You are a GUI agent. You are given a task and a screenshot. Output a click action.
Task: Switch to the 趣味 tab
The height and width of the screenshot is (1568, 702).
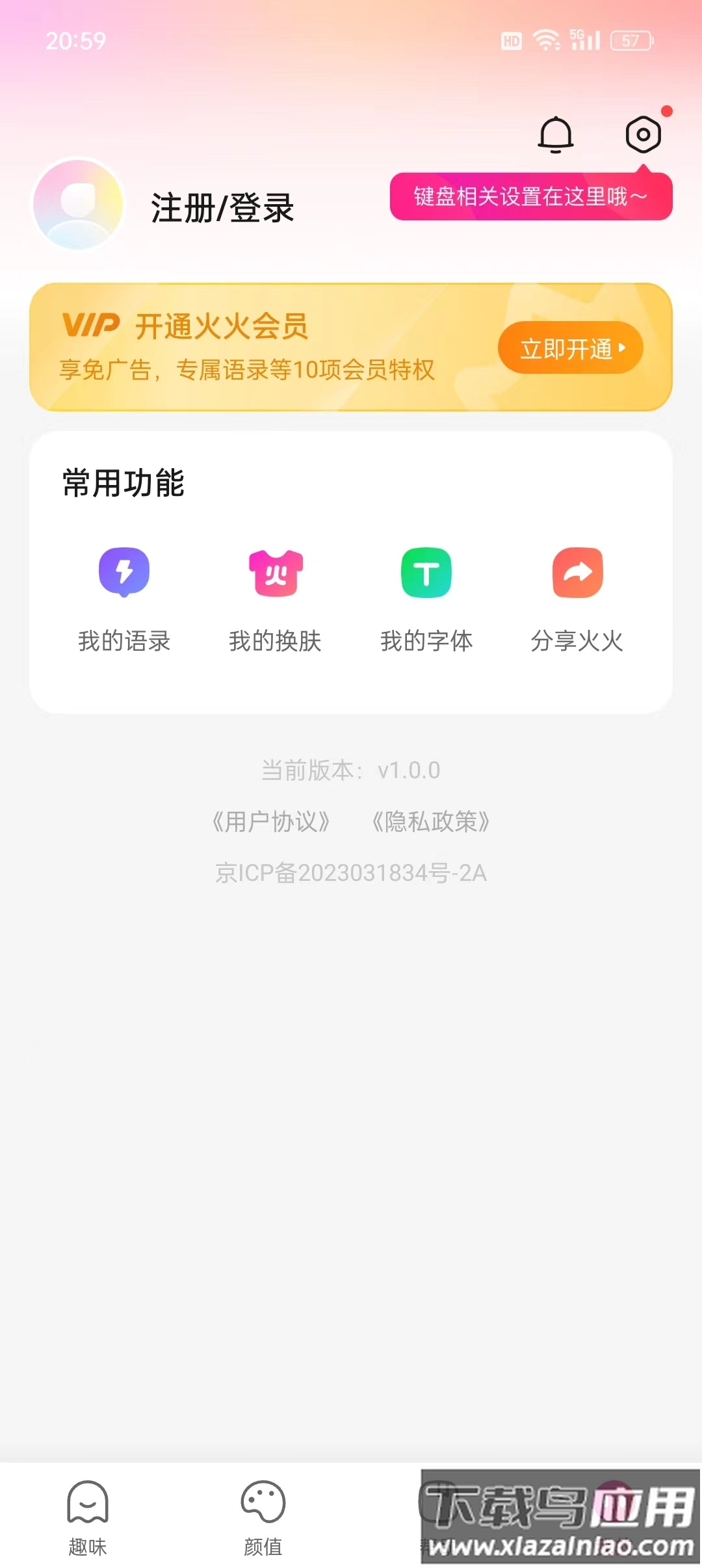coord(86,1515)
